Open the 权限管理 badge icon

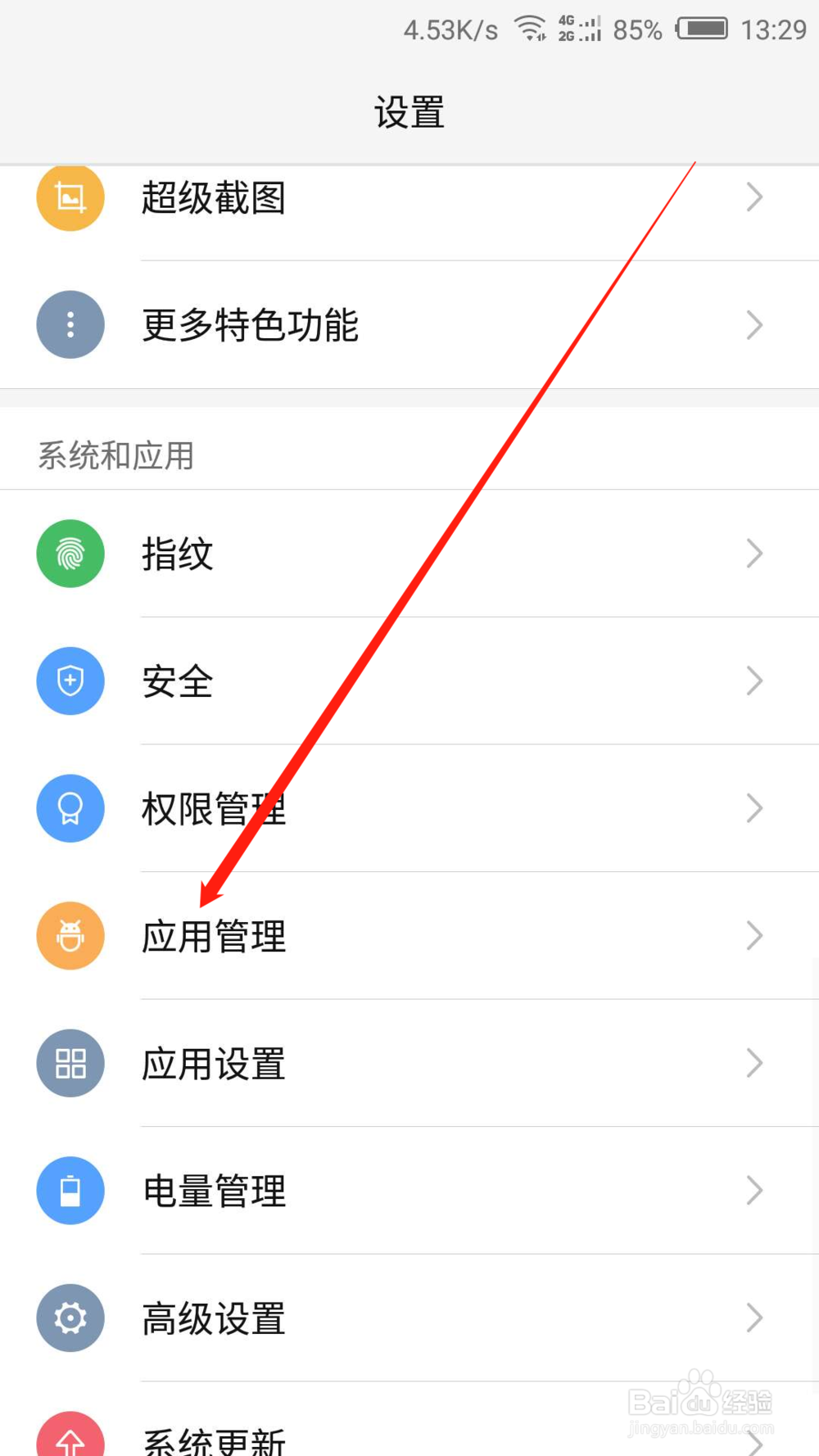click(70, 808)
